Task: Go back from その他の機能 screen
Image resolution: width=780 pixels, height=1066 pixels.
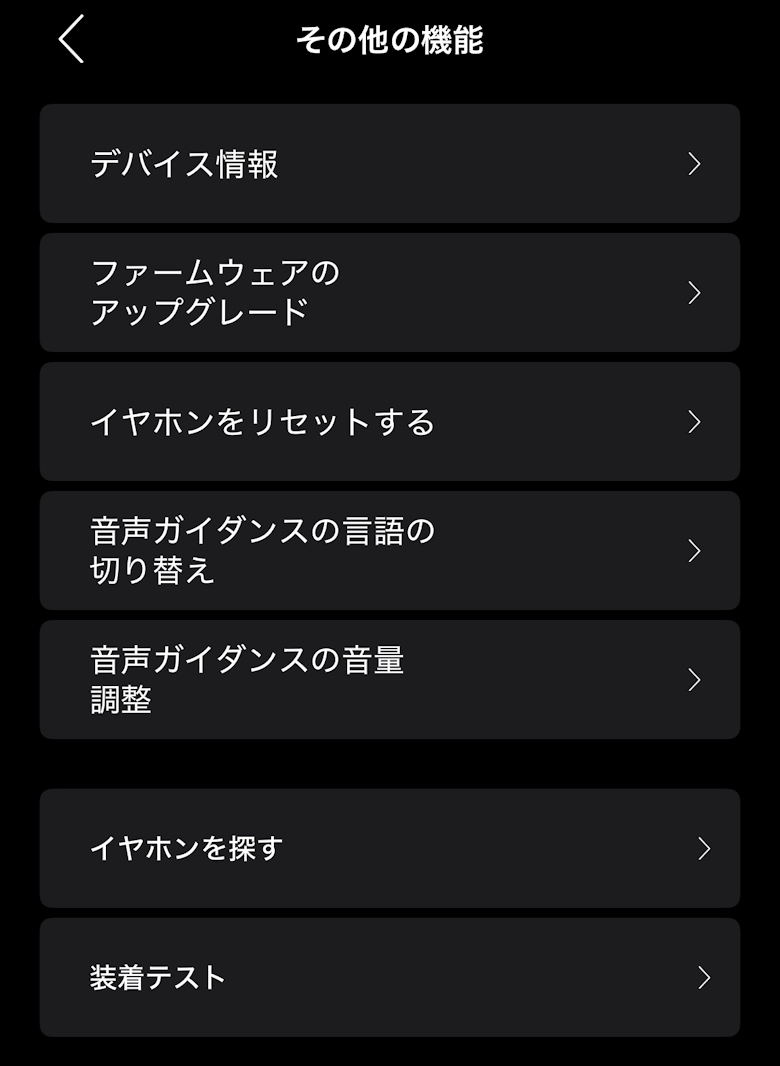Action: (72, 41)
